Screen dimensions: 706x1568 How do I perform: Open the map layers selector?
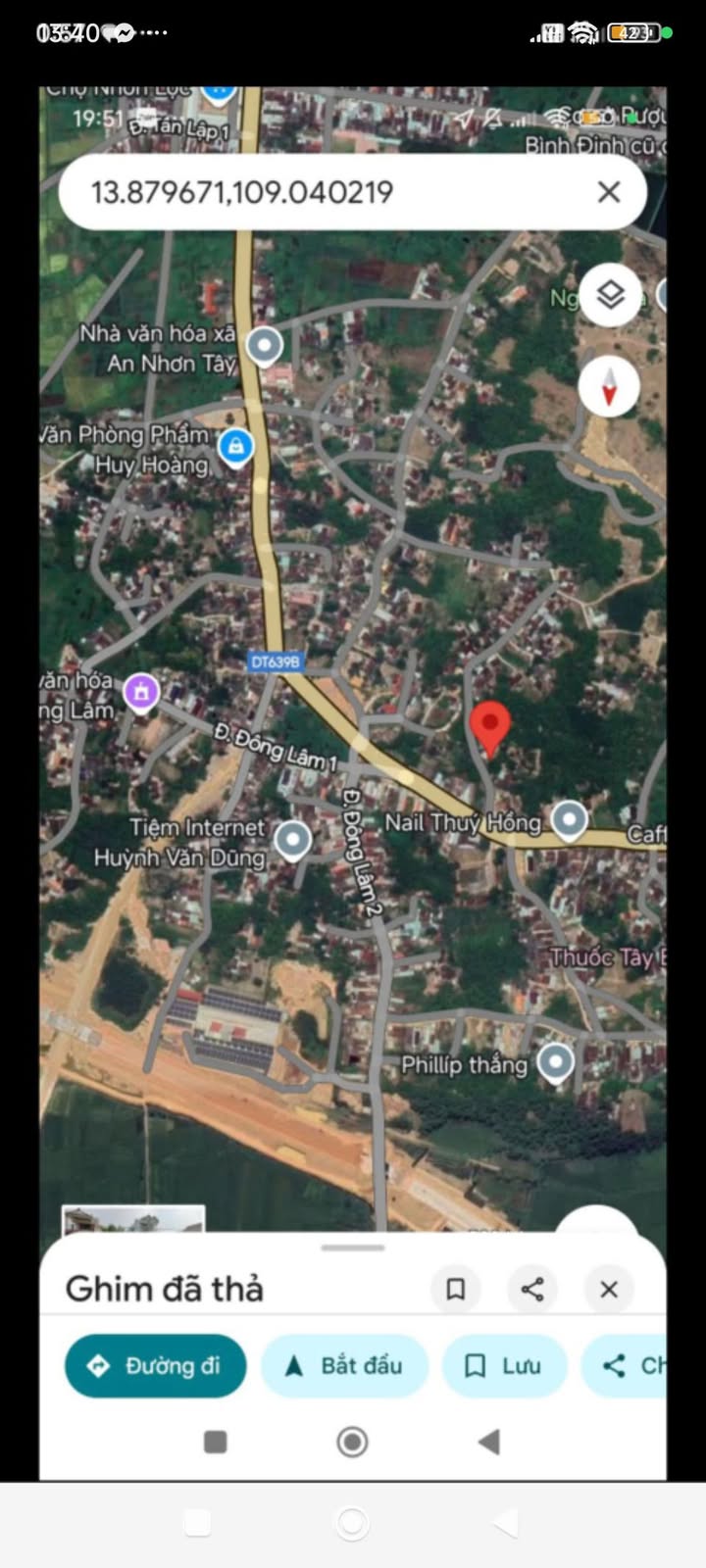point(610,294)
